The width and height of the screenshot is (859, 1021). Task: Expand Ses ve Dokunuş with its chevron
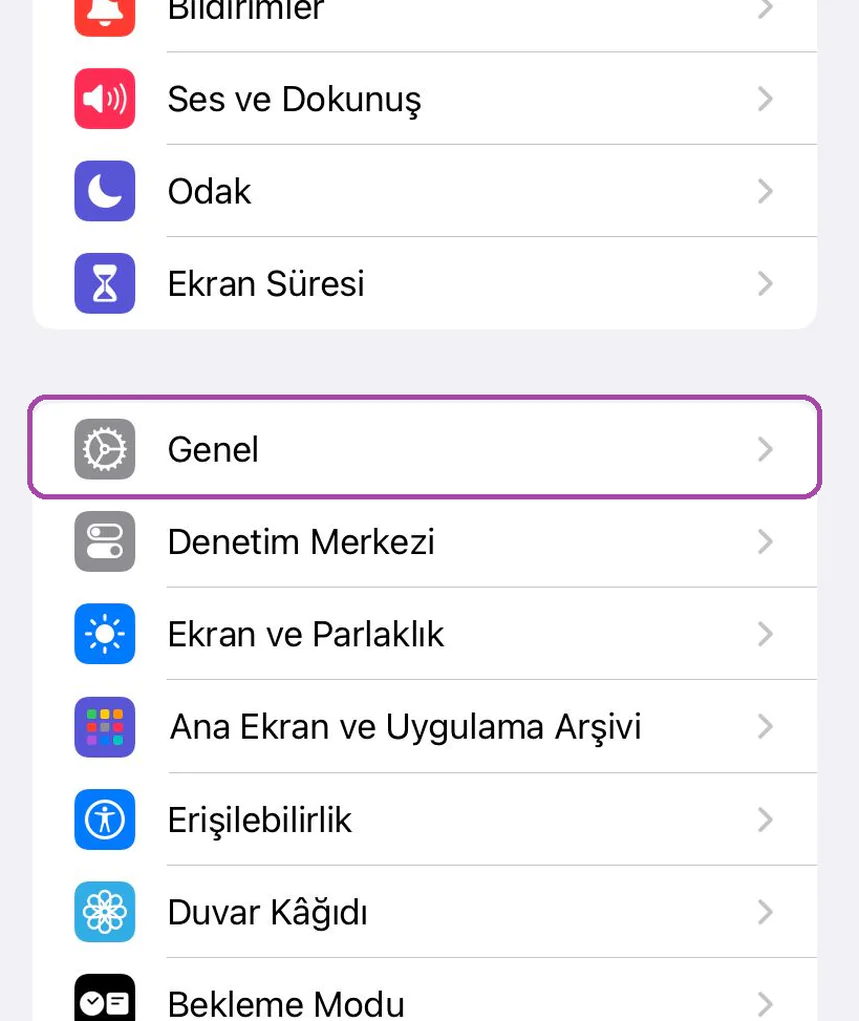click(x=764, y=98)
